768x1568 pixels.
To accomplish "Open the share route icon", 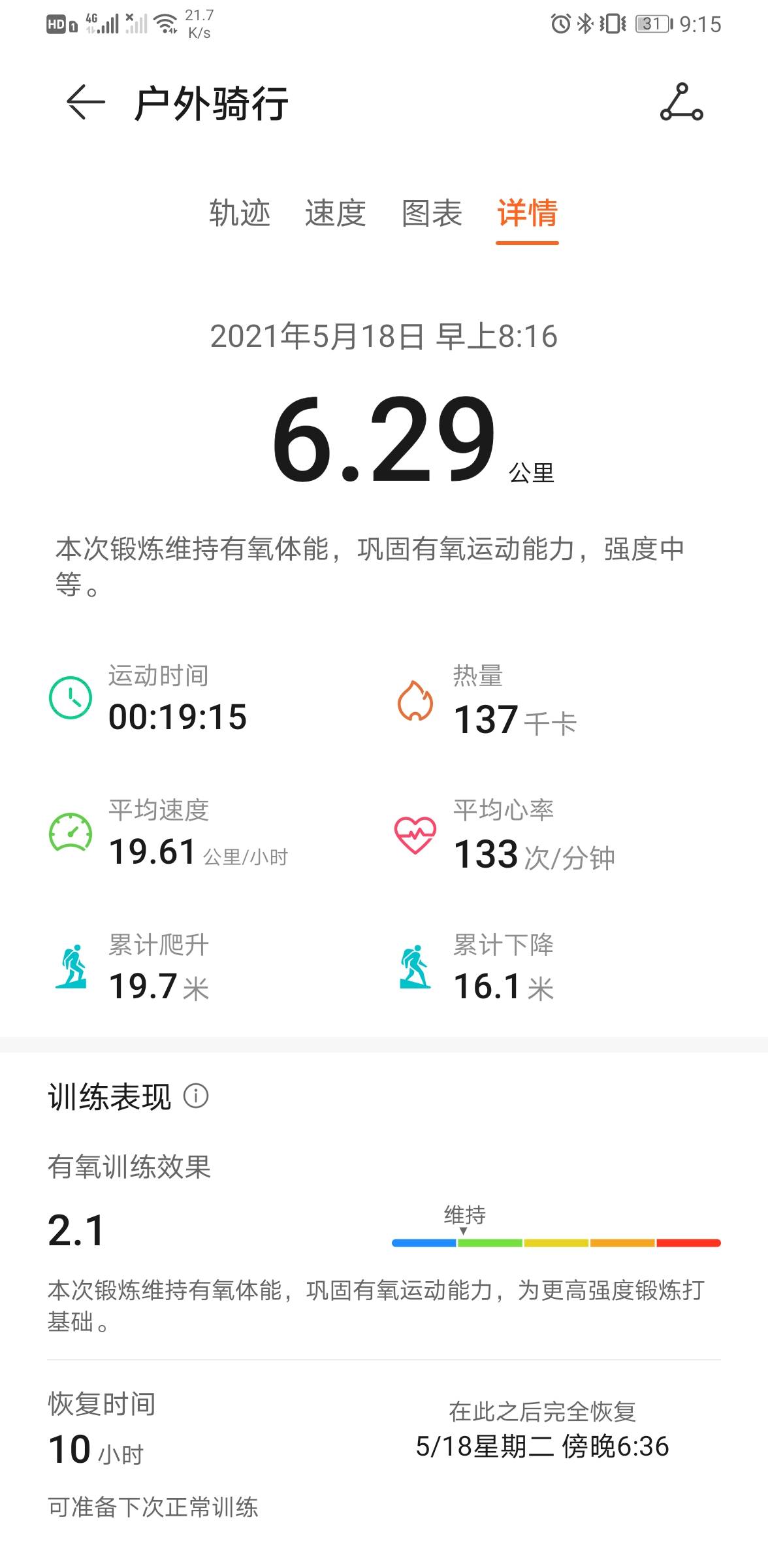I will click(681, 103).
